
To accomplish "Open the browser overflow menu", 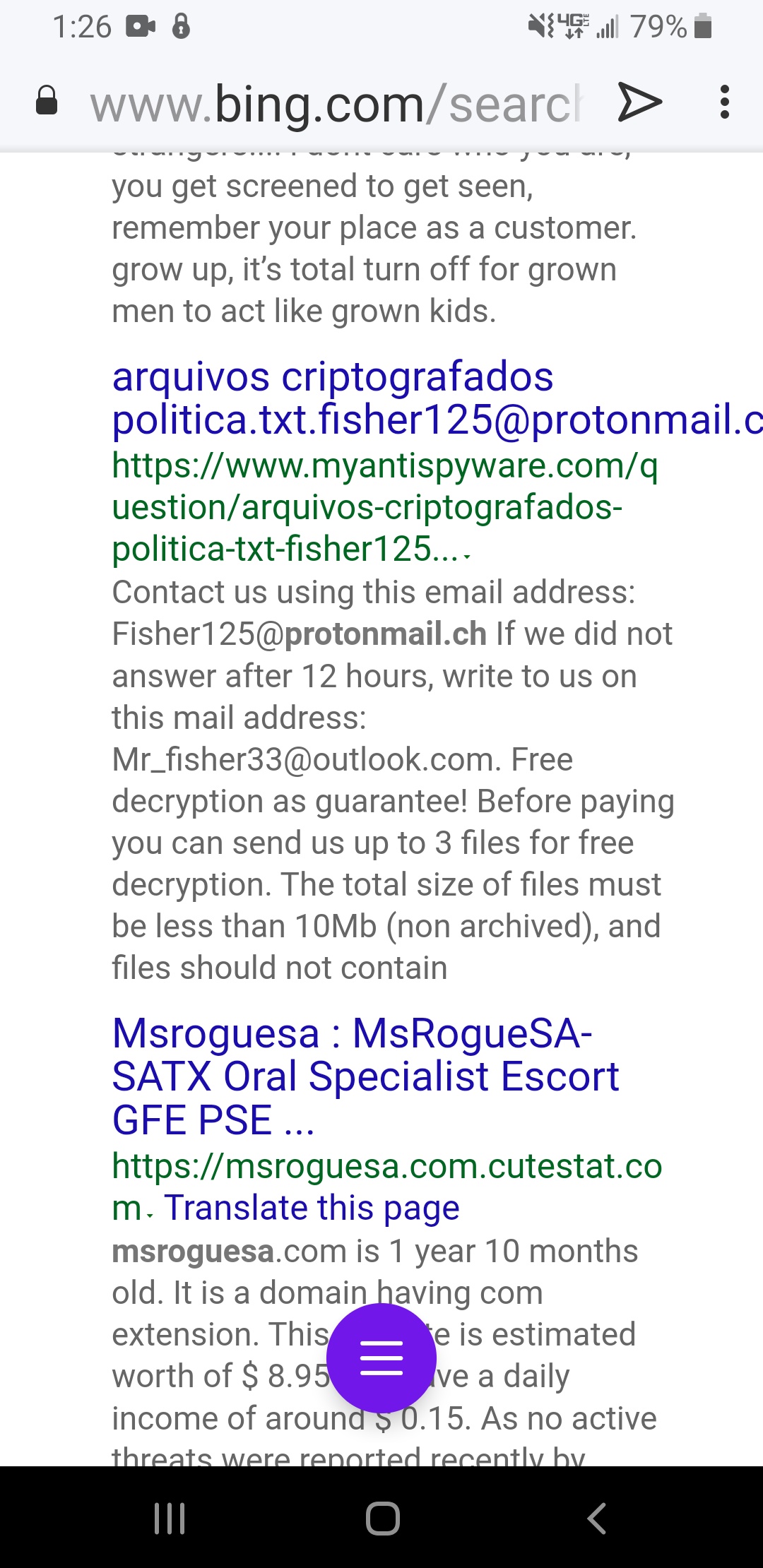I will click(x=724, y=102).
